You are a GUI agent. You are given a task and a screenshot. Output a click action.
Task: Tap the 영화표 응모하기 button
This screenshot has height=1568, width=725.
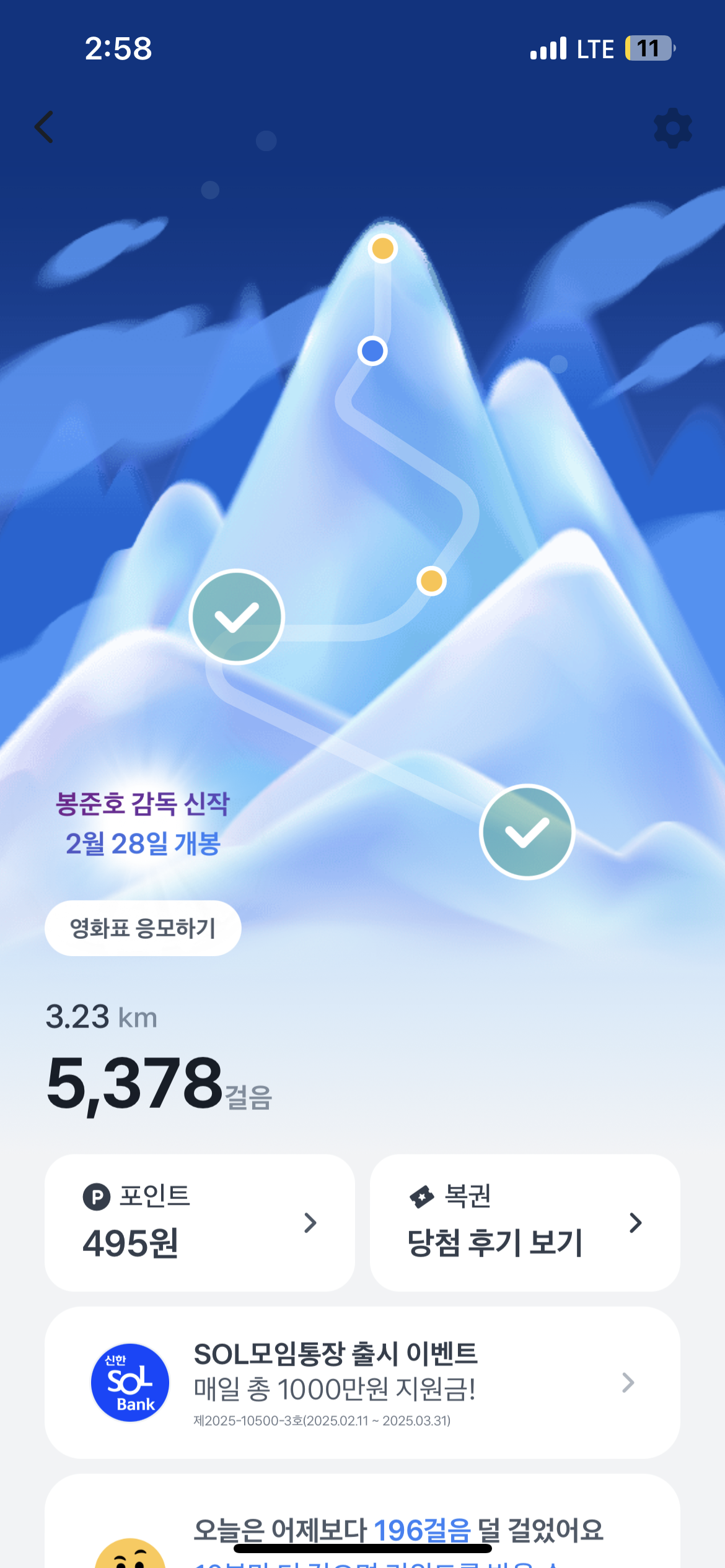tap(143, 928)
